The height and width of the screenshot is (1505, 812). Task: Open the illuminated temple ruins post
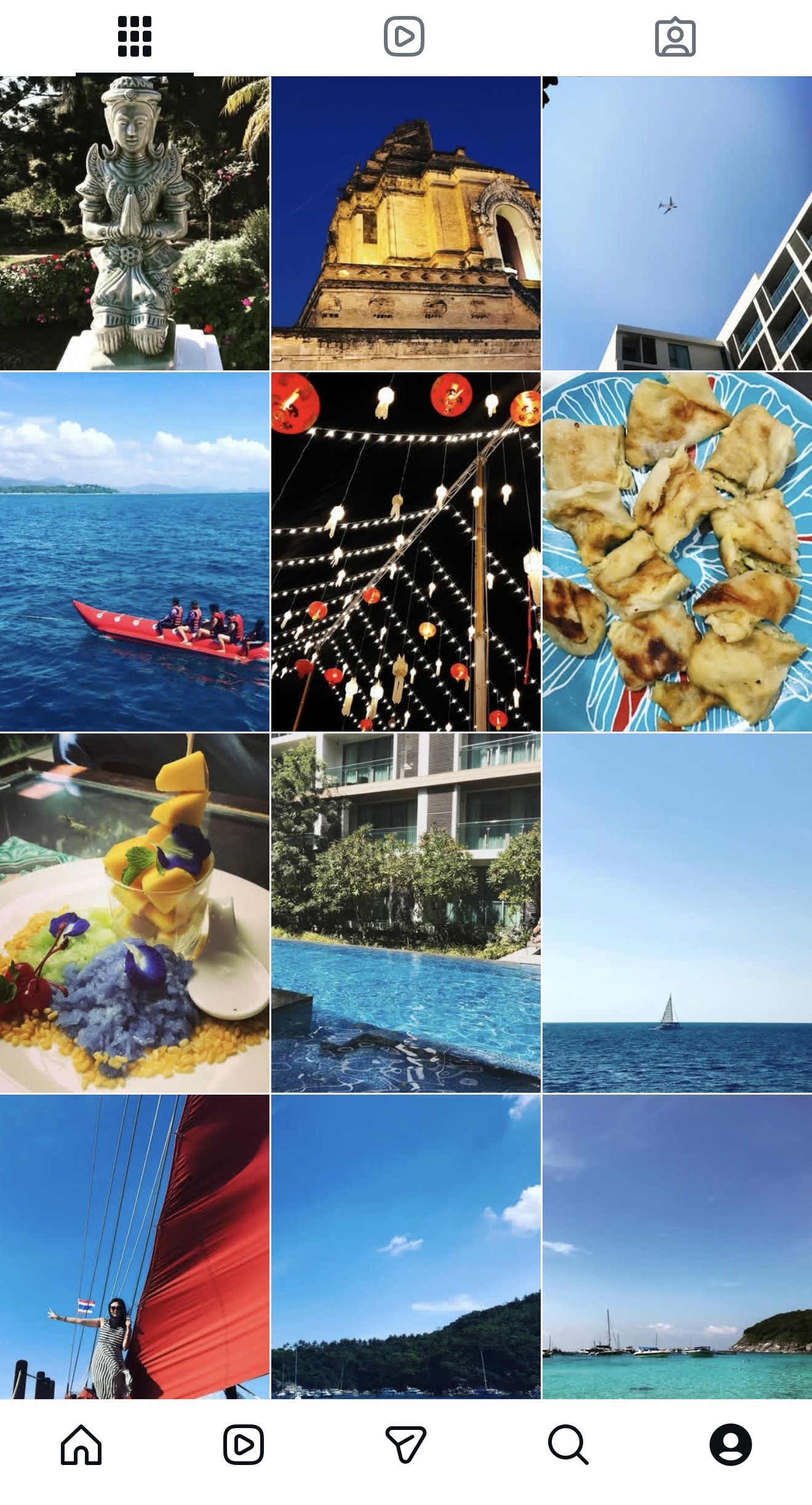click(405, 223)
